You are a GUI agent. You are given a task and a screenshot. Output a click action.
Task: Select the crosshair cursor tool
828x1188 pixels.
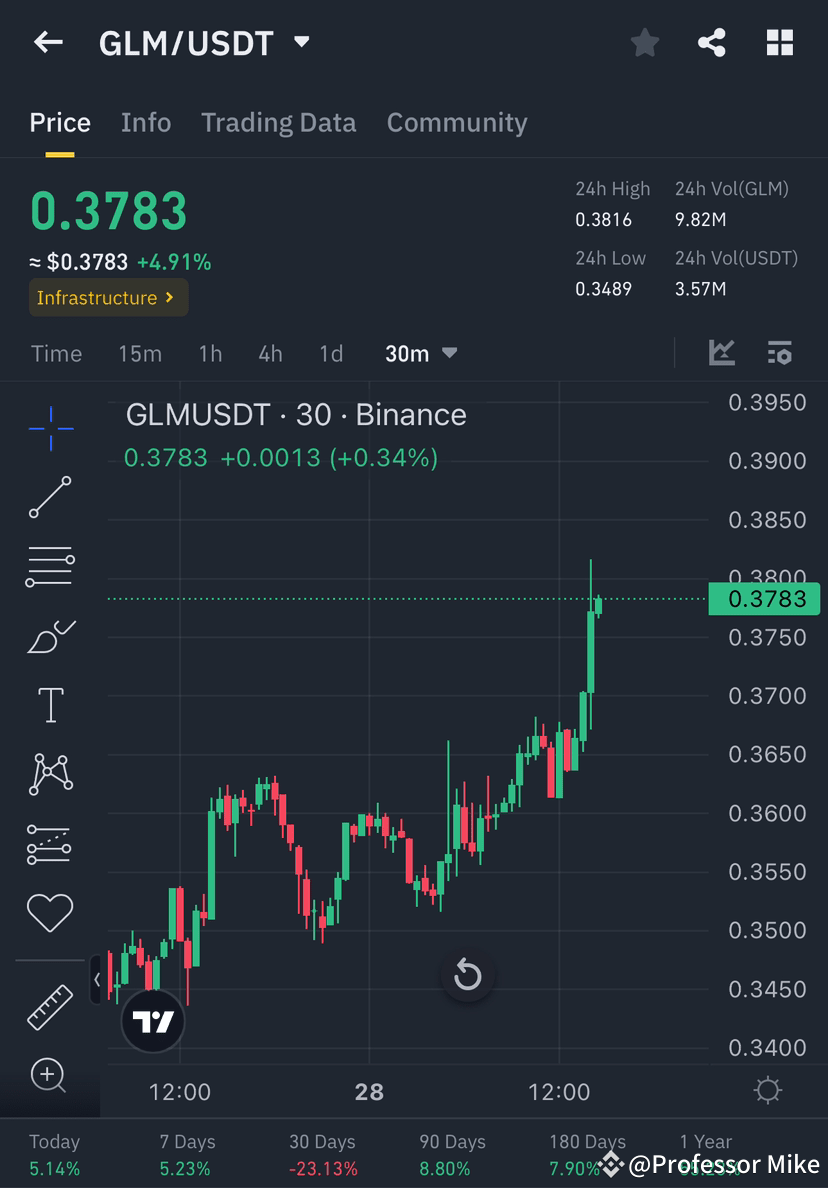[50, 428]
